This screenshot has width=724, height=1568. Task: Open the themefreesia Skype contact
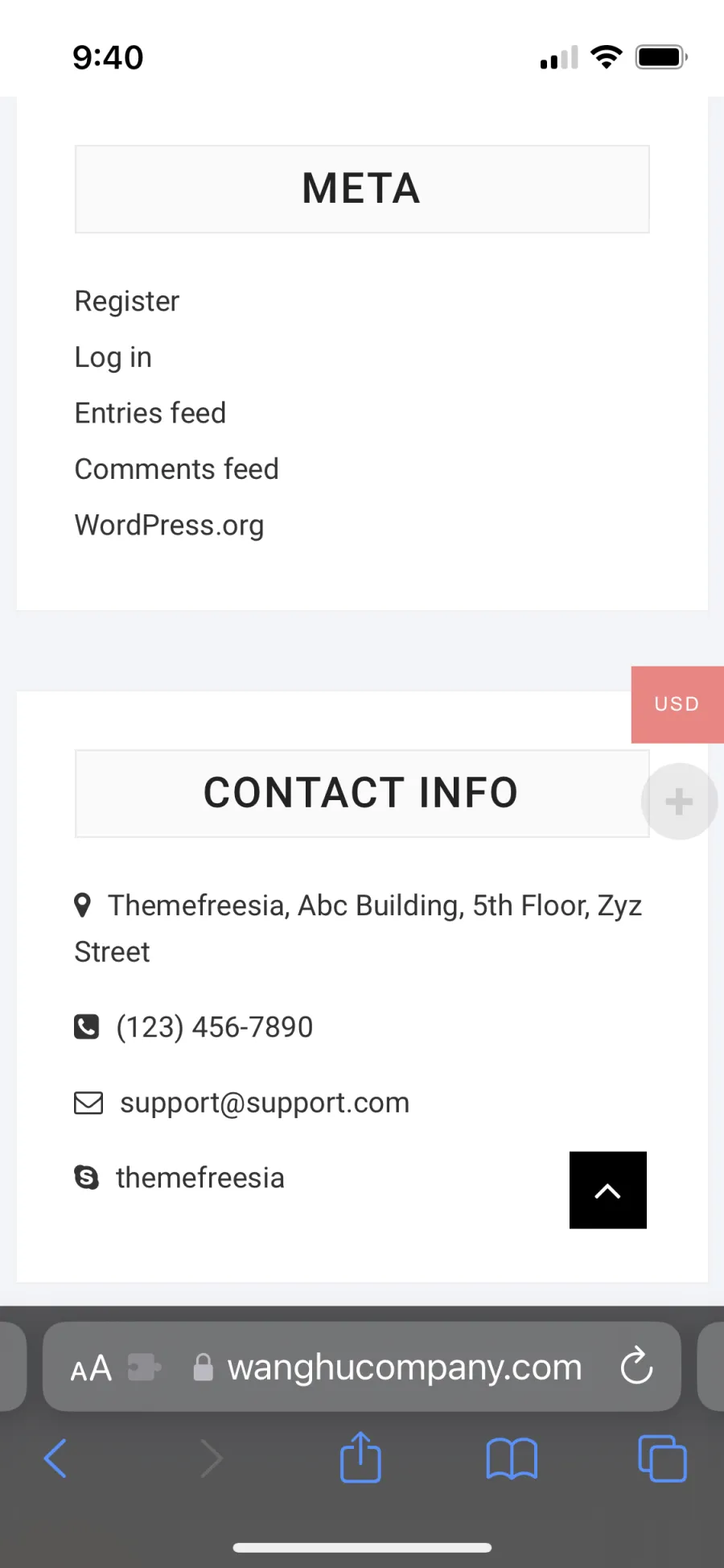(x=200, y=1178)
